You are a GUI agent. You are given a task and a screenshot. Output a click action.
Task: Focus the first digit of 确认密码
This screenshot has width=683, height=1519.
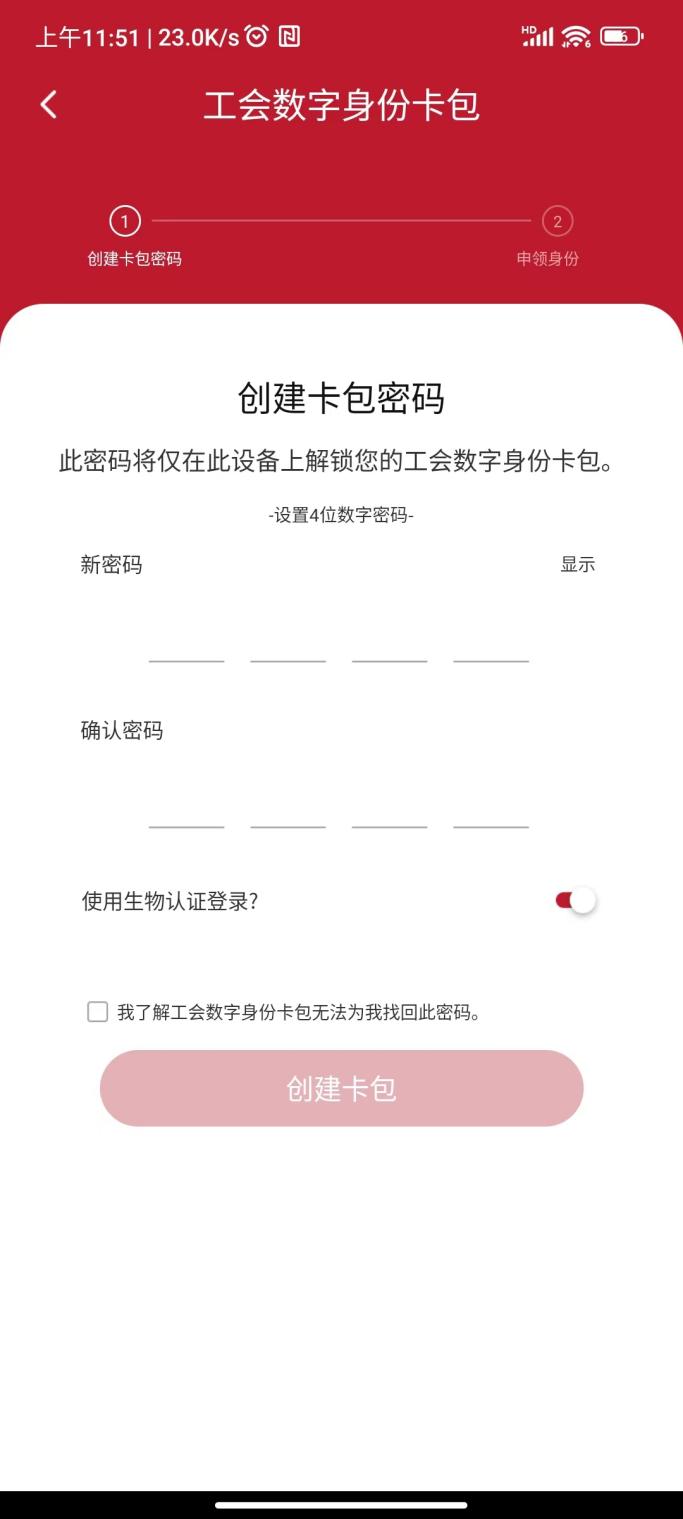[x=187, y=804]
